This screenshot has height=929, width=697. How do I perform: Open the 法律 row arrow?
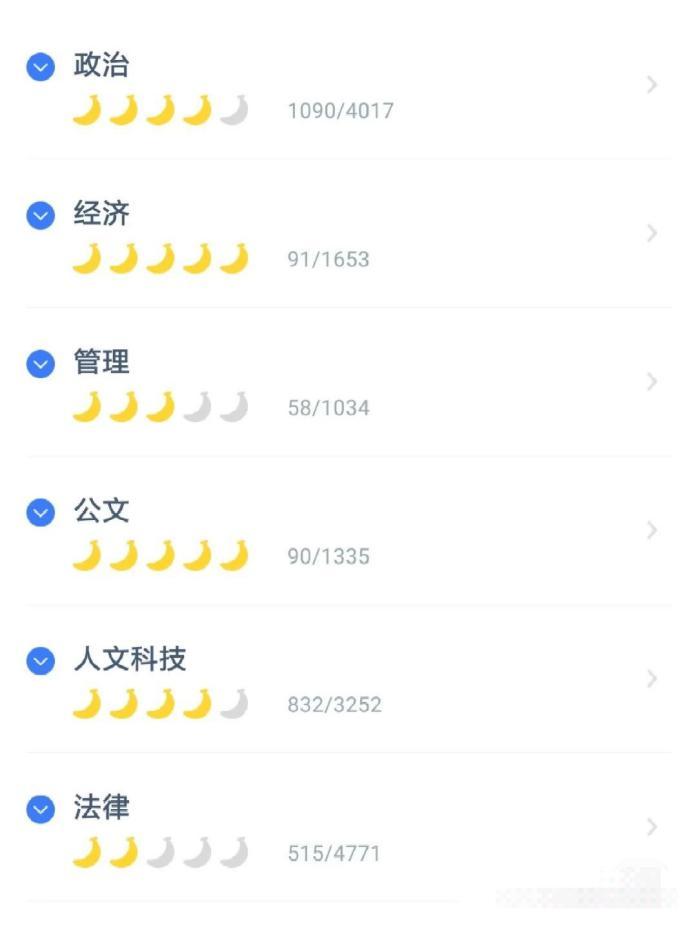point(652,827)
